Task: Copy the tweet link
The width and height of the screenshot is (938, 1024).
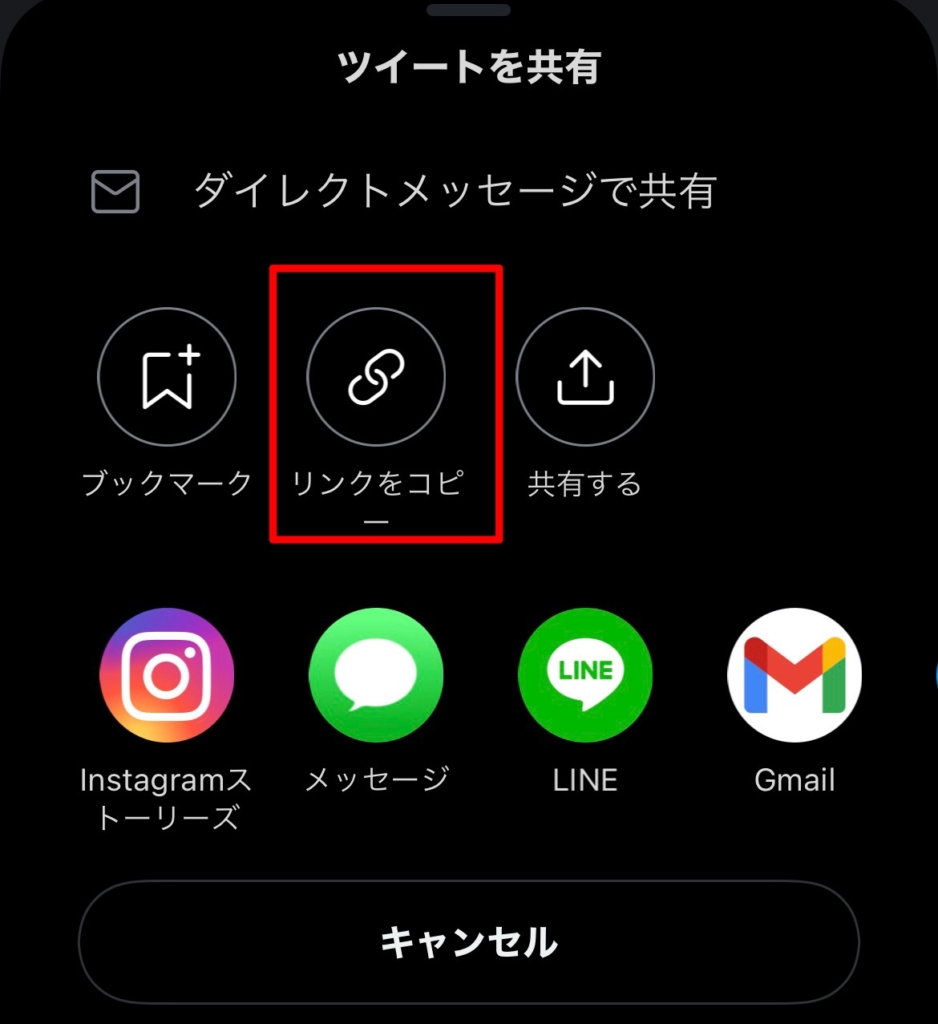Action: tap(376, 378)
